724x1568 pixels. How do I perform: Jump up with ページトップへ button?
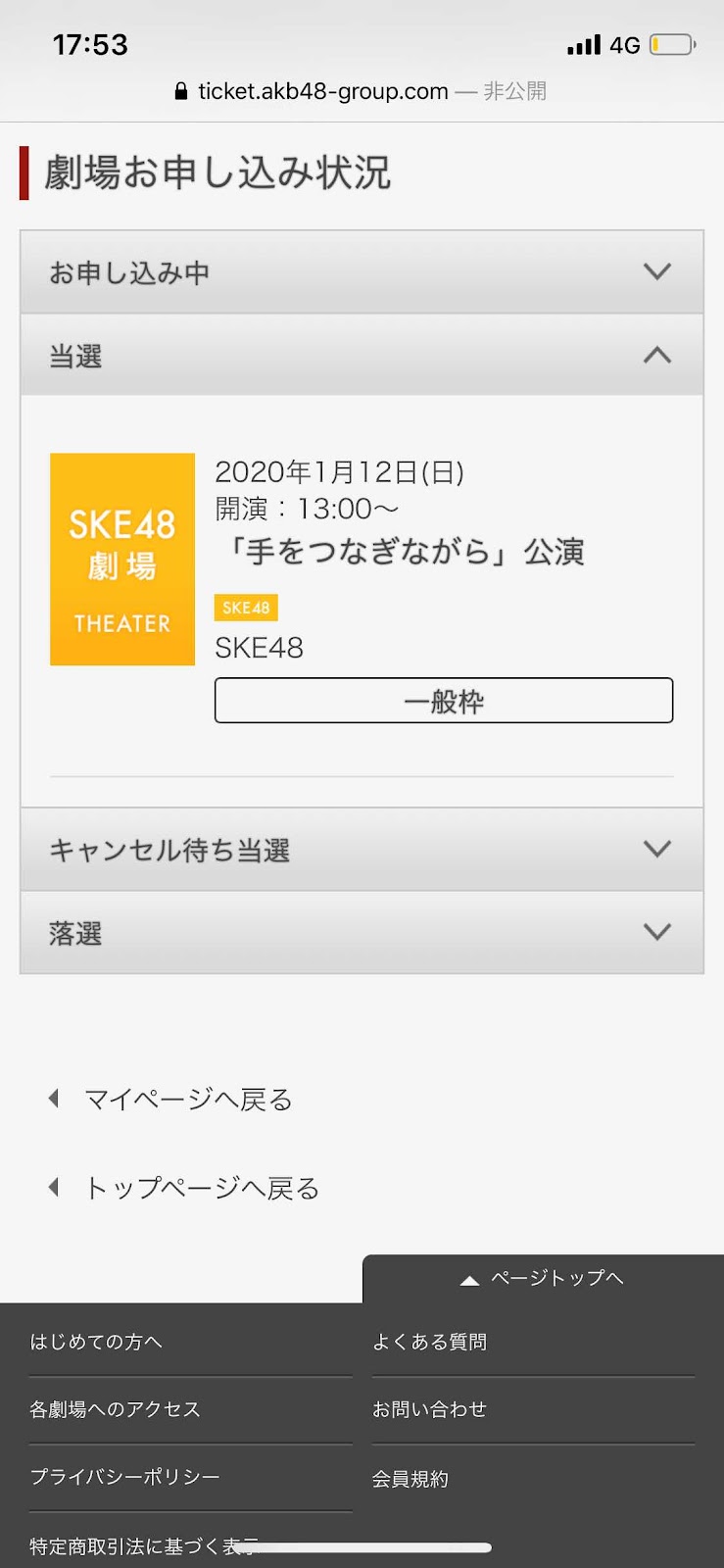544,1278
